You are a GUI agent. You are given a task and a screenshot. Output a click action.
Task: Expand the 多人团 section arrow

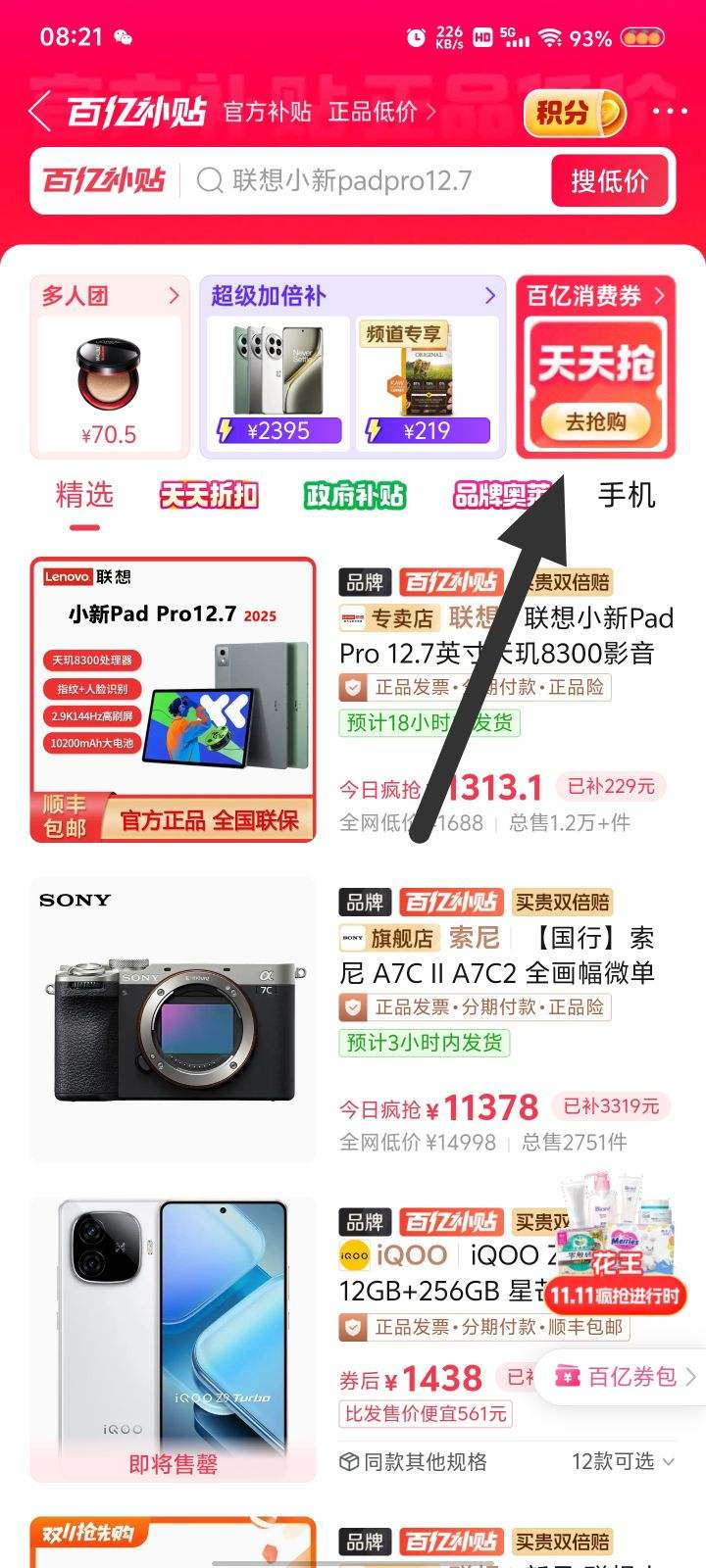coord(172,296)
